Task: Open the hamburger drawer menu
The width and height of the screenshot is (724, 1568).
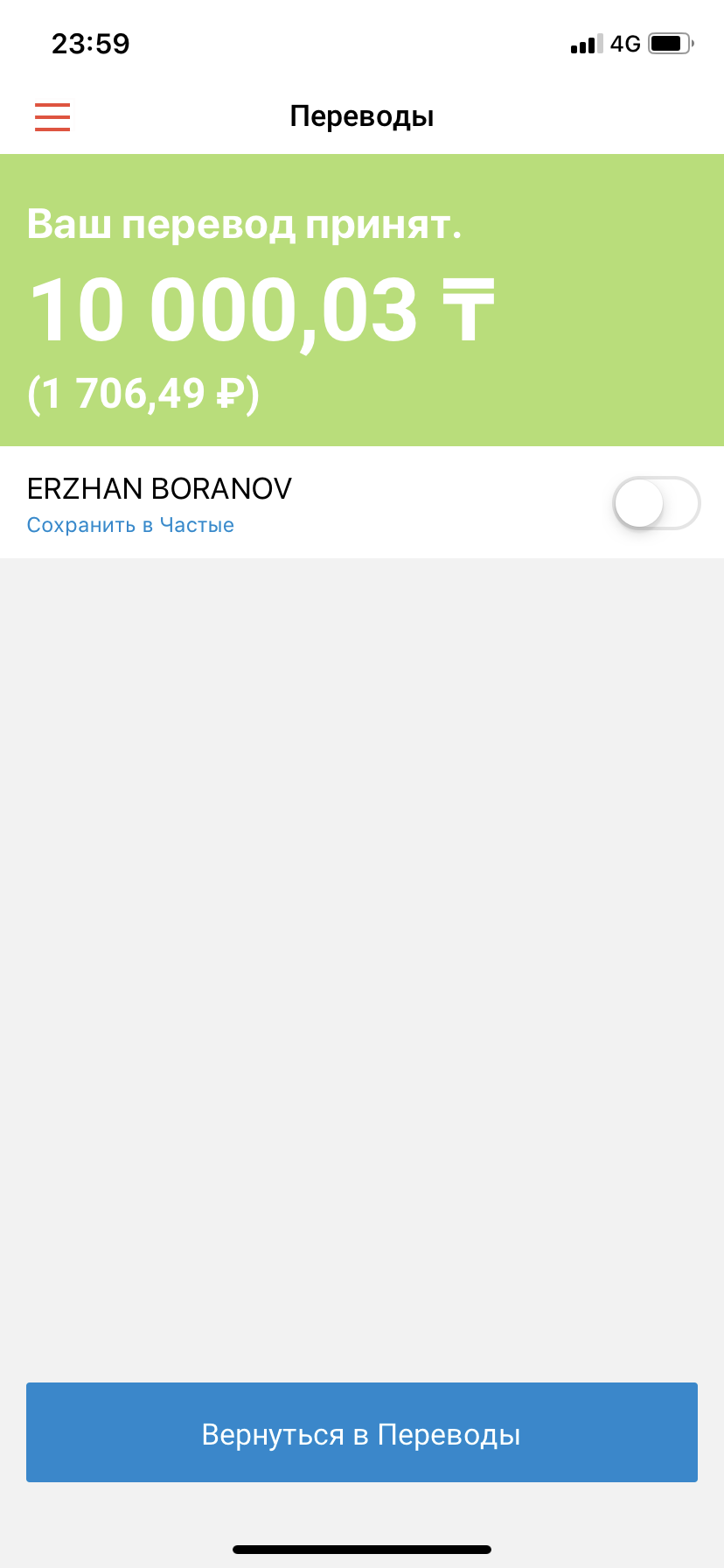Action: (52, 116)
